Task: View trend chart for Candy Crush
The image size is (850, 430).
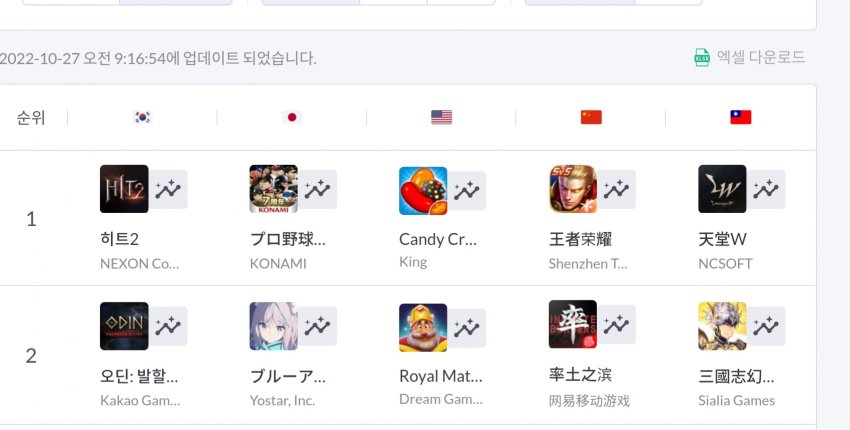Action: click(468, 189)
